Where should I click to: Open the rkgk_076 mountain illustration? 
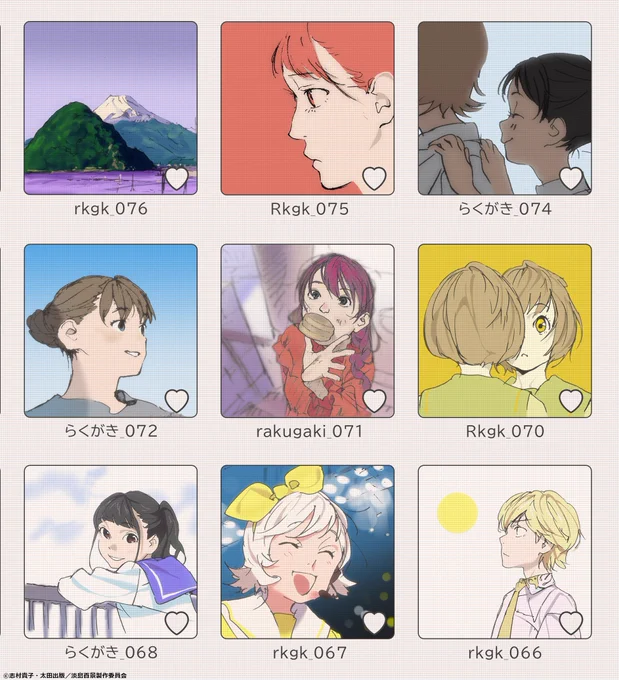click(x=111, y=108)
